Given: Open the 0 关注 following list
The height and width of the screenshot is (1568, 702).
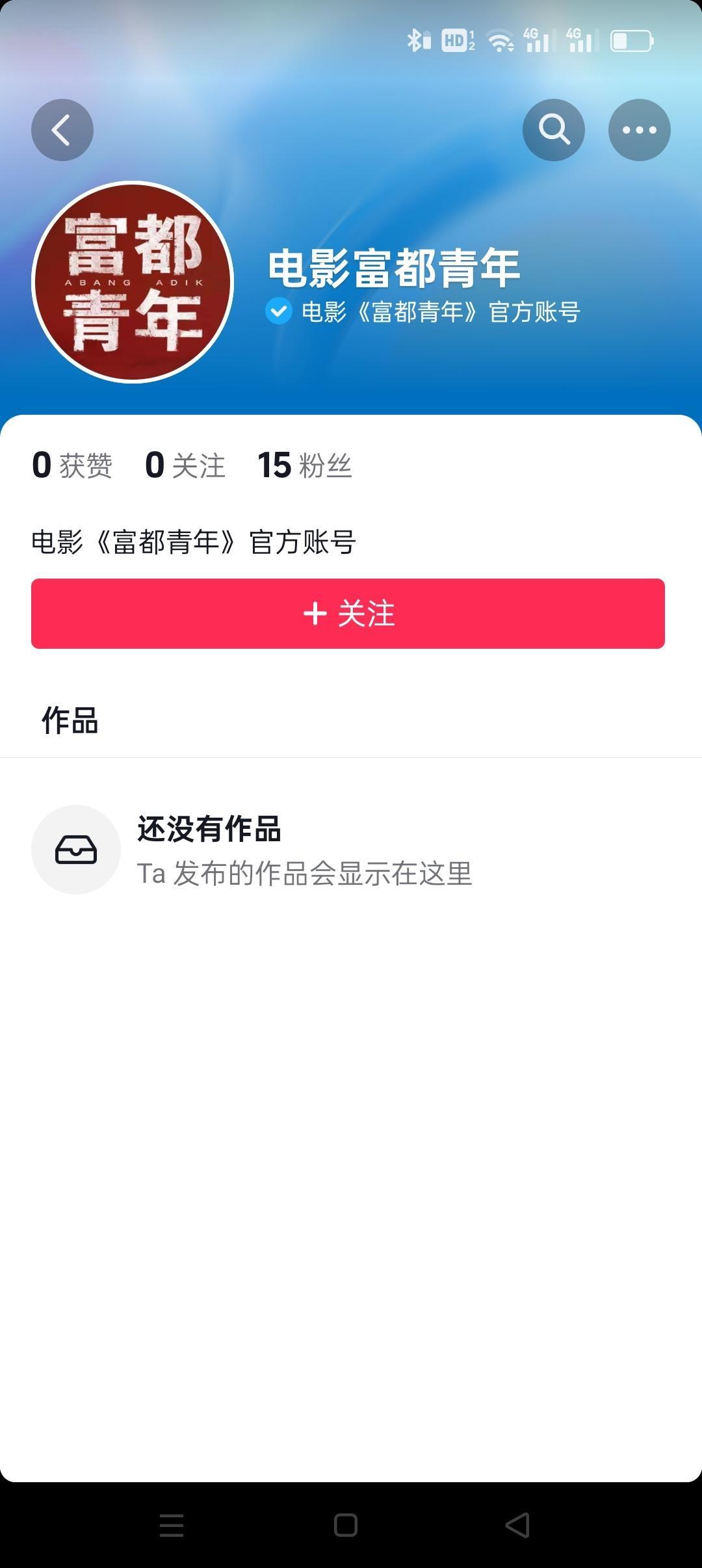Looking at the screenshot, I should pos(185,463).
